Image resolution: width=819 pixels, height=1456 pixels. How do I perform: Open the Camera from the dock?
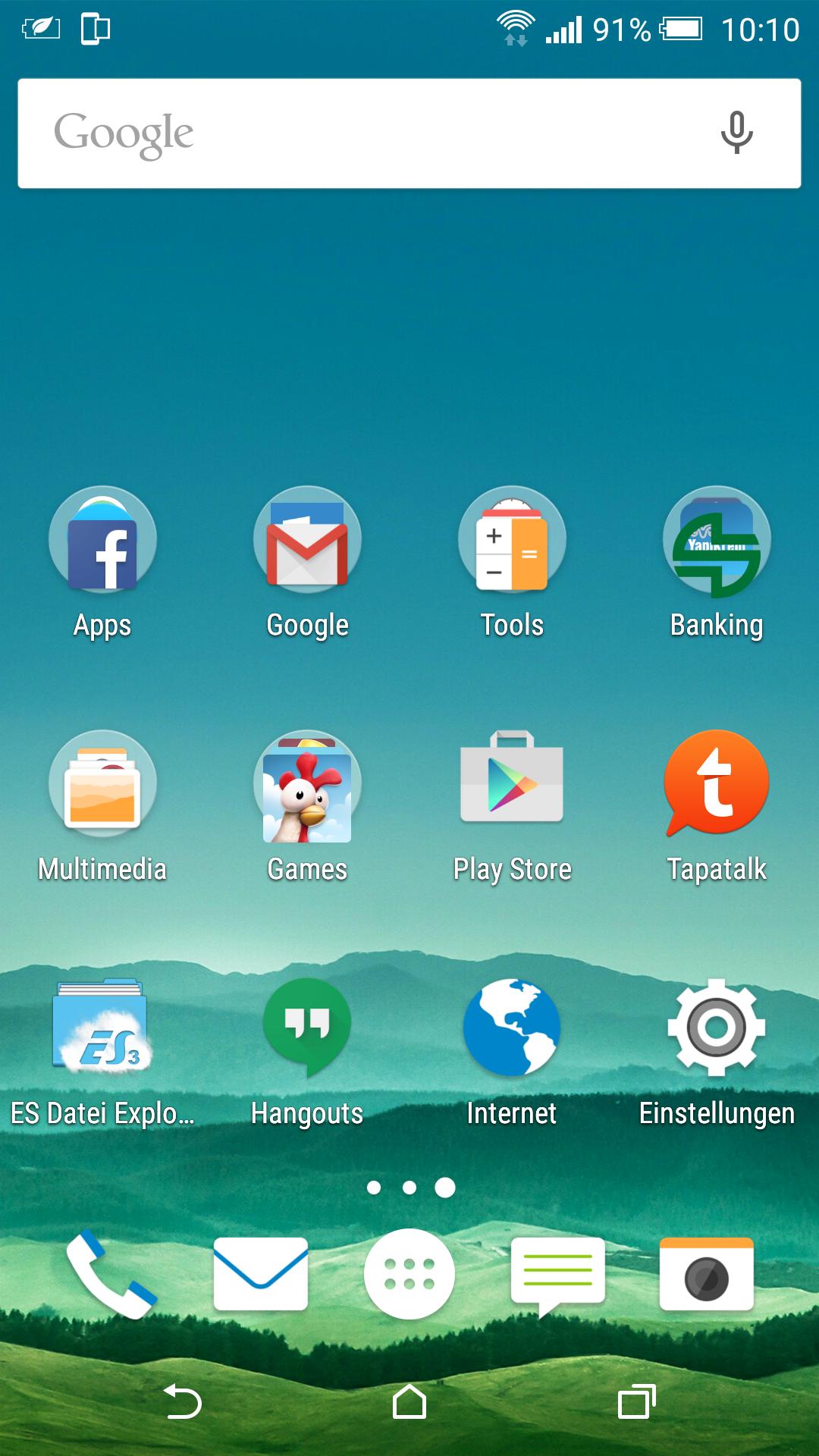pyautogui.click(x=708, y=1272)
